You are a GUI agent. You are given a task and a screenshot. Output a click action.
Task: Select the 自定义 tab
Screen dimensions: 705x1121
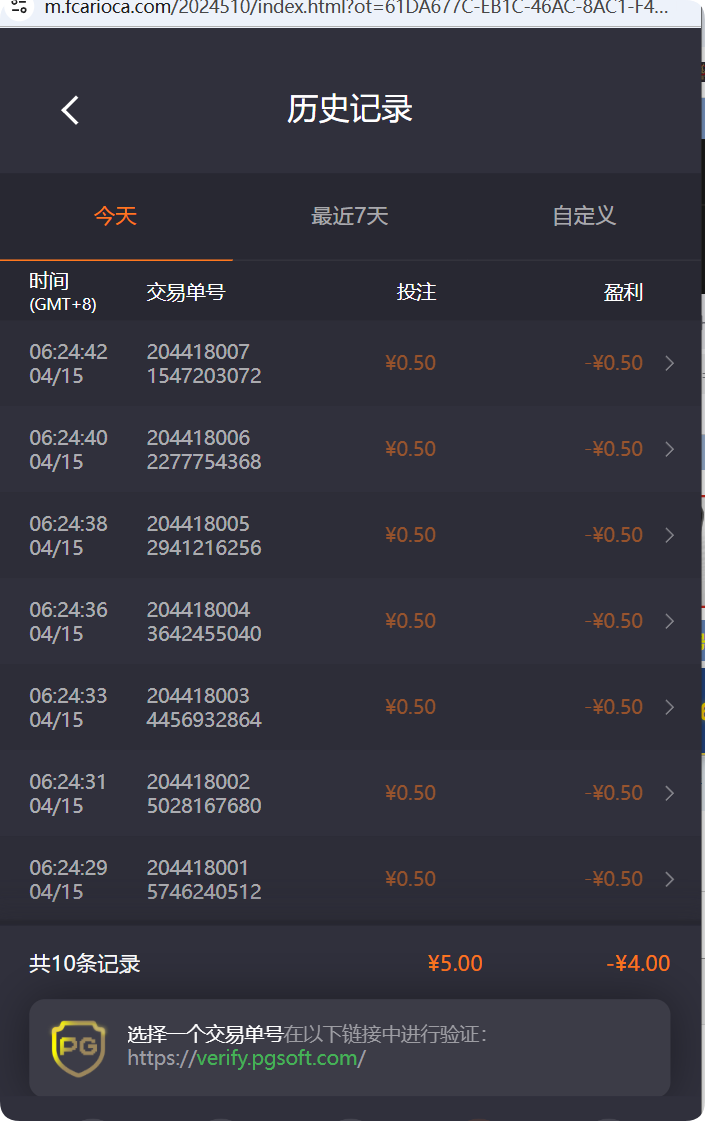pos(584,216)
